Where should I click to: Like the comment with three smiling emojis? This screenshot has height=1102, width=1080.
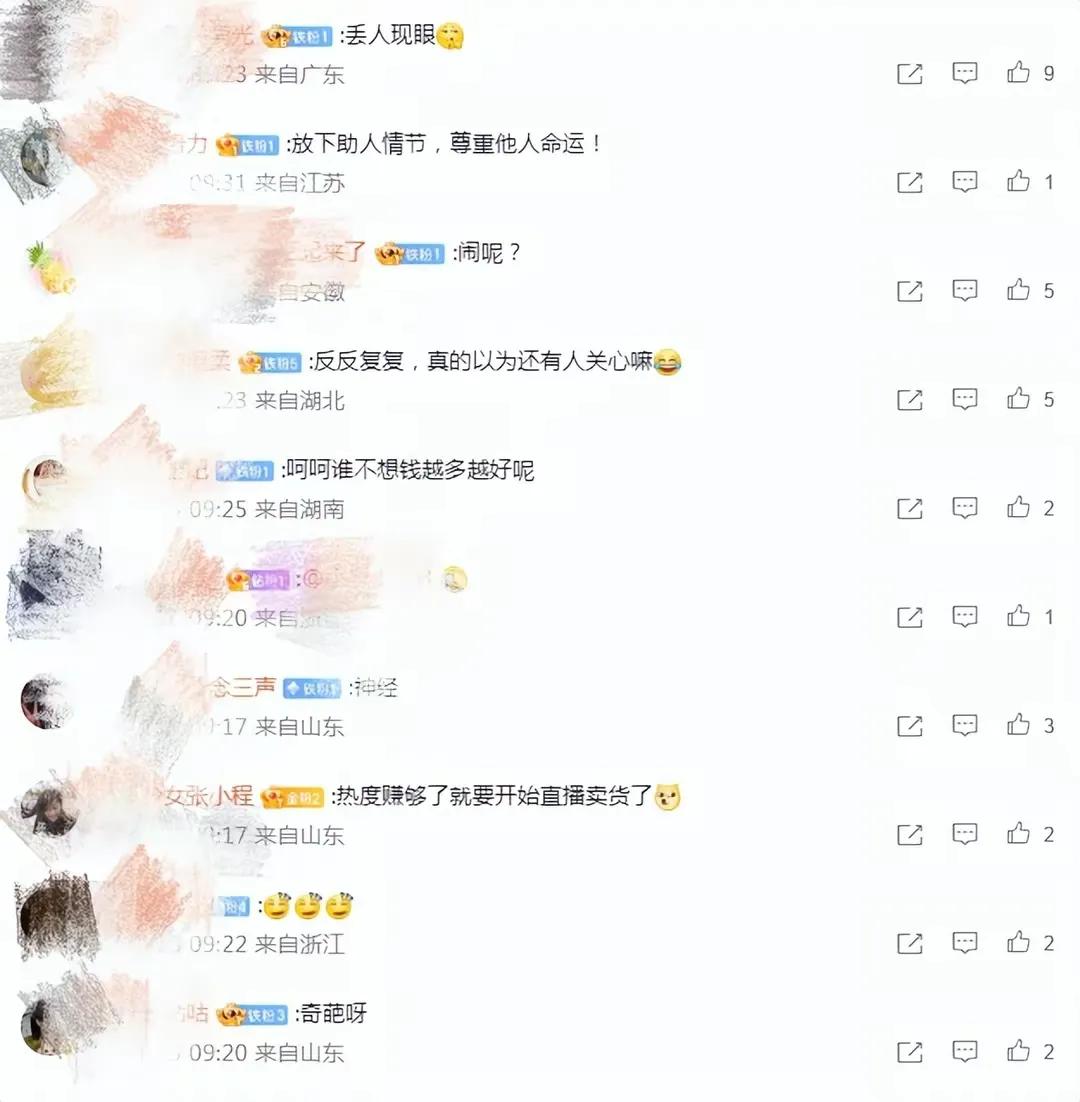coord(1018,943)
